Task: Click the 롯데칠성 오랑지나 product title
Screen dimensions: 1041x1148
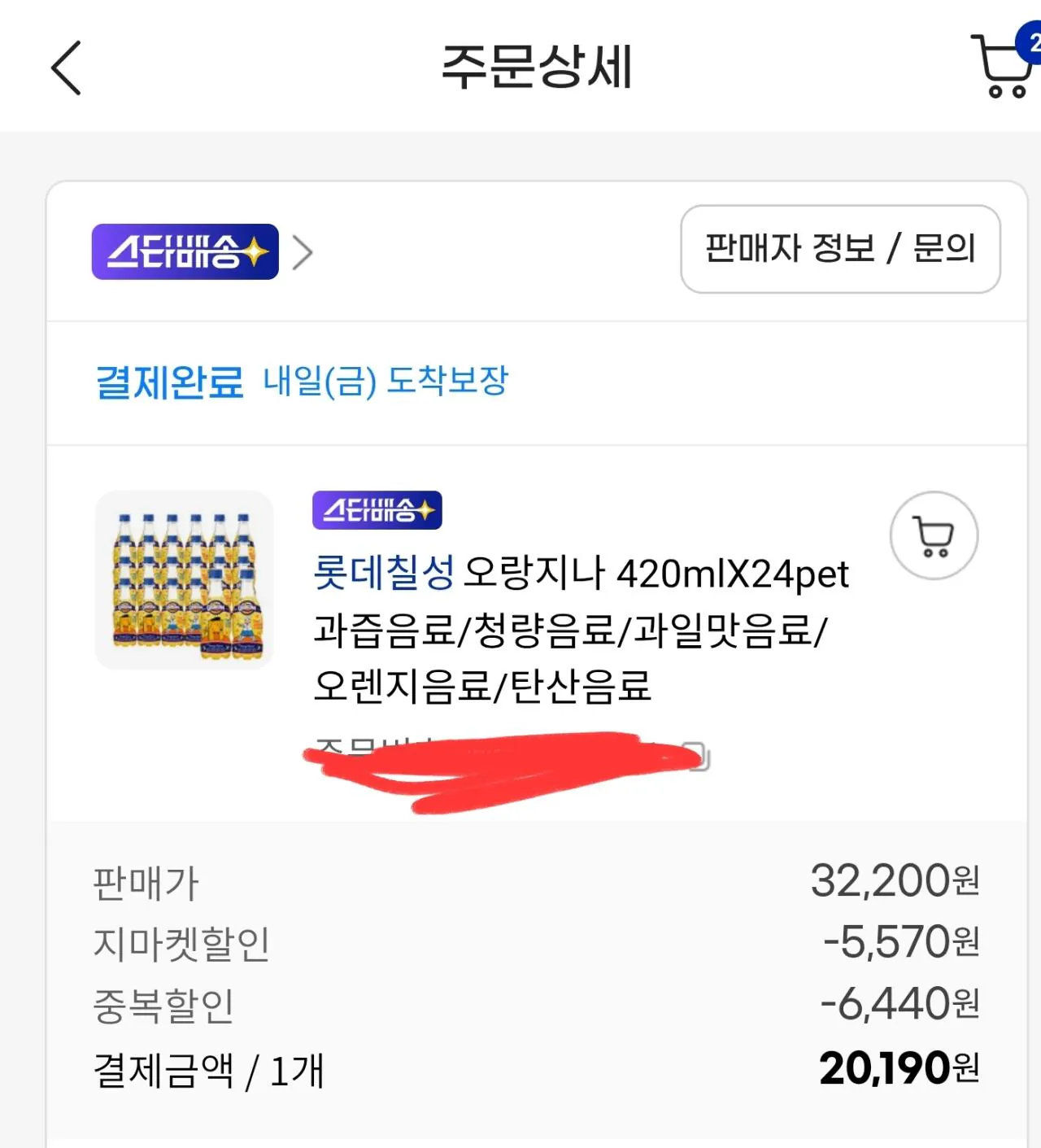Action: point(581,574)
